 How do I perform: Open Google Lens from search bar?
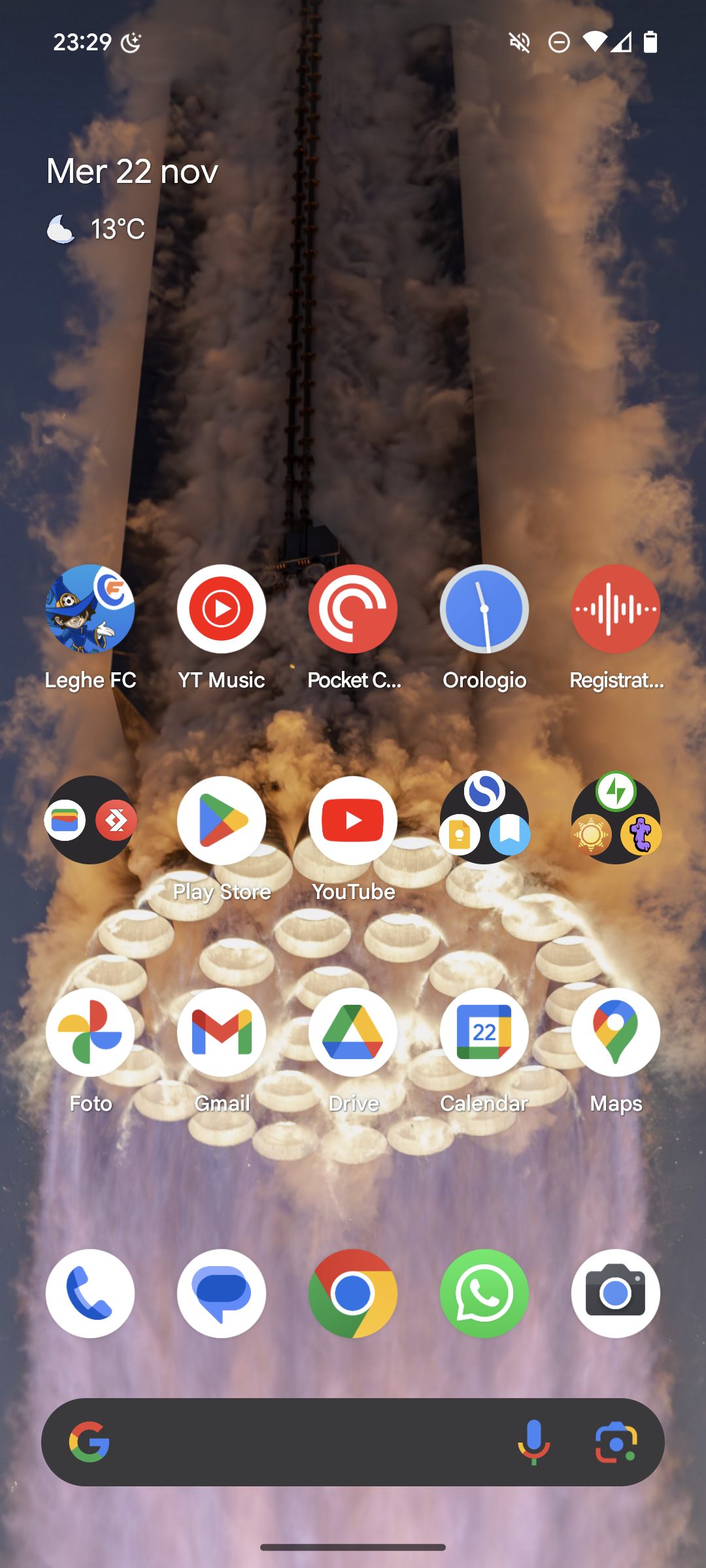[616, 1442]
